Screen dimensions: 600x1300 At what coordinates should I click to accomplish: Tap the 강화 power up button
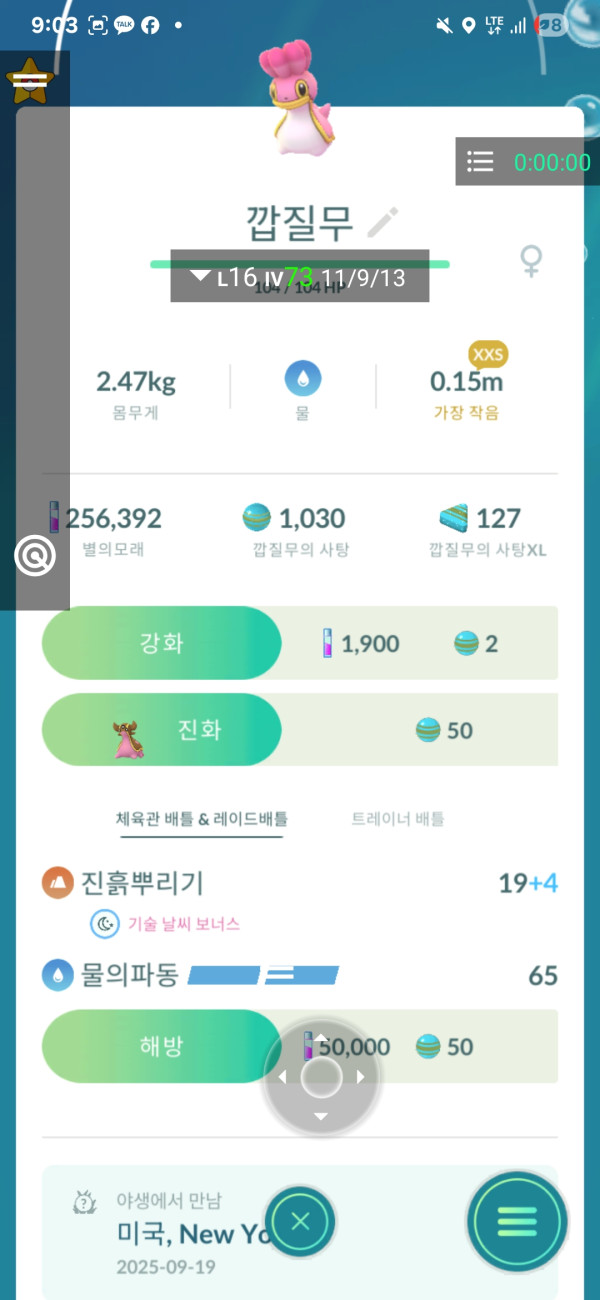(161, 643)
